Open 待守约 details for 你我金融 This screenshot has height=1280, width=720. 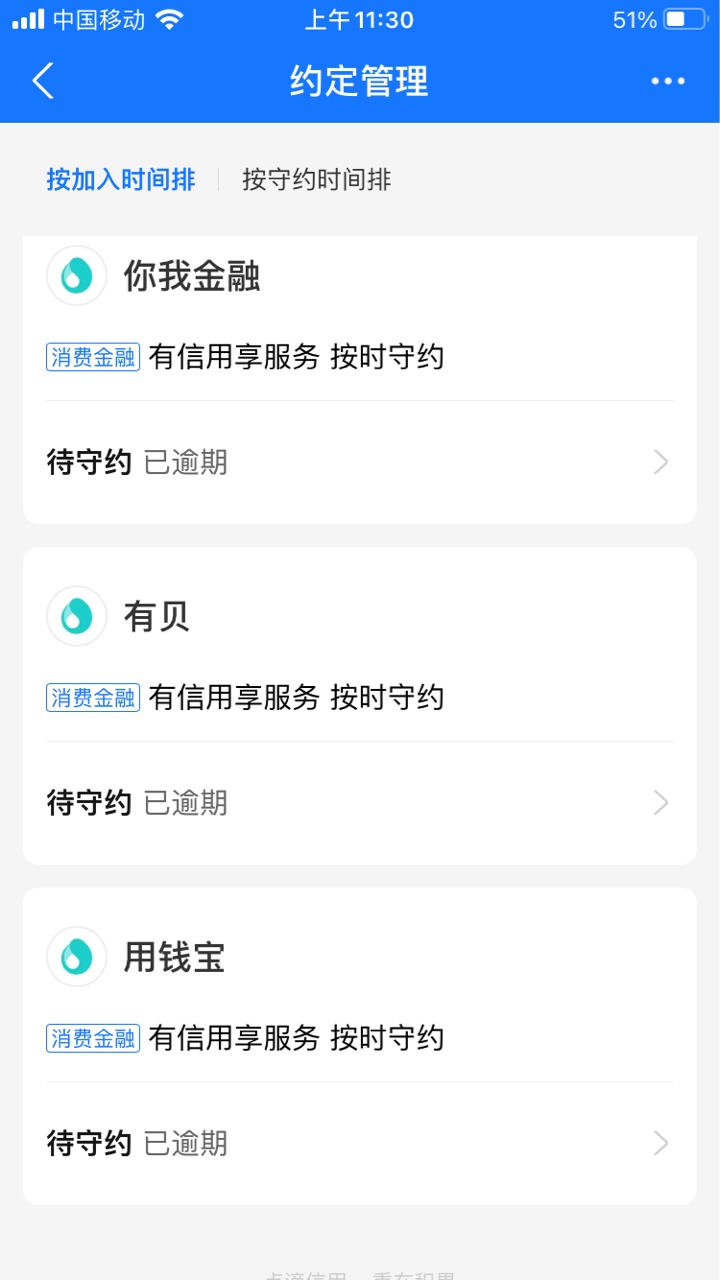pos(360,462)
